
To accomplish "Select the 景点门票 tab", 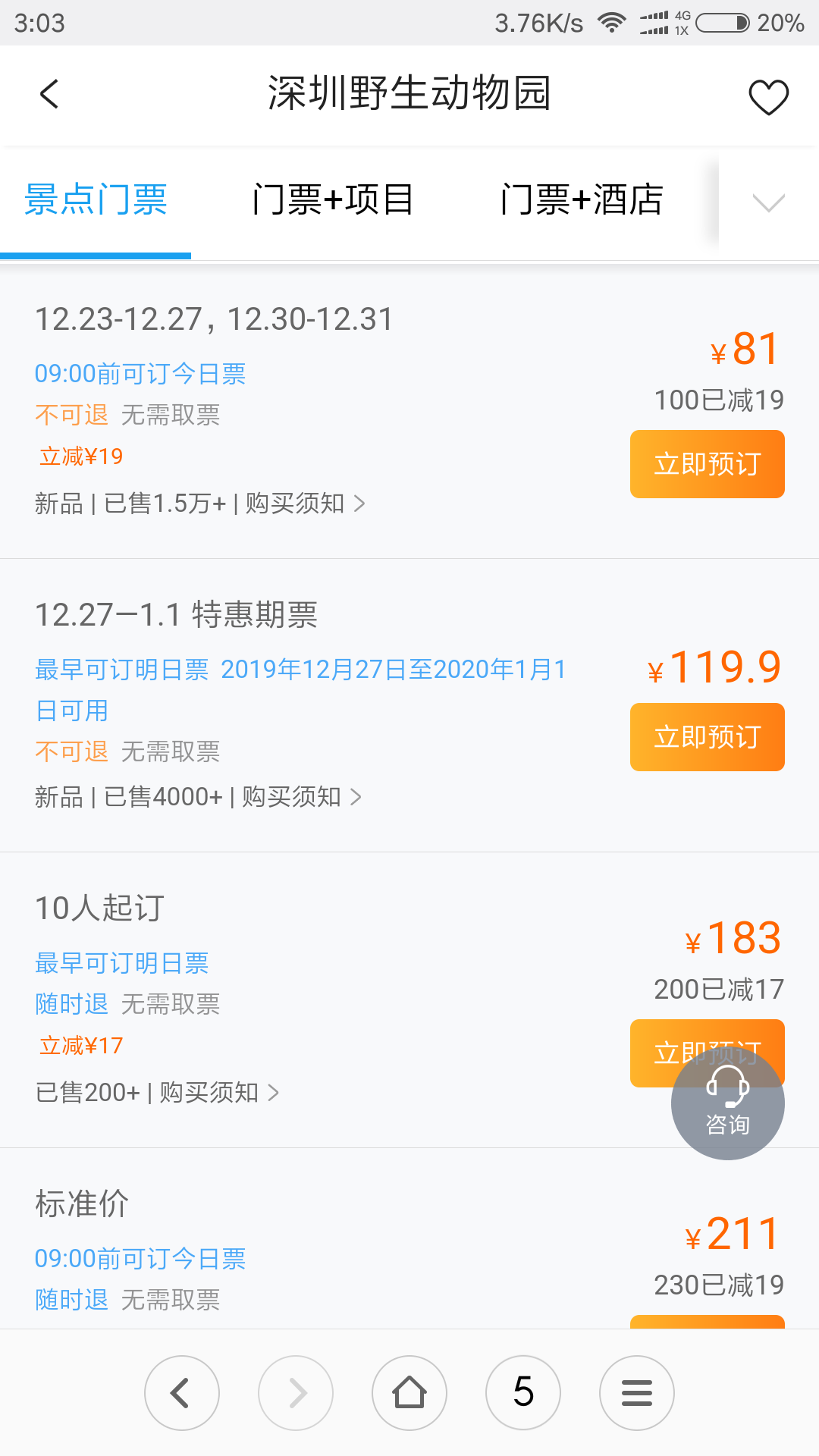I will 96,200.
